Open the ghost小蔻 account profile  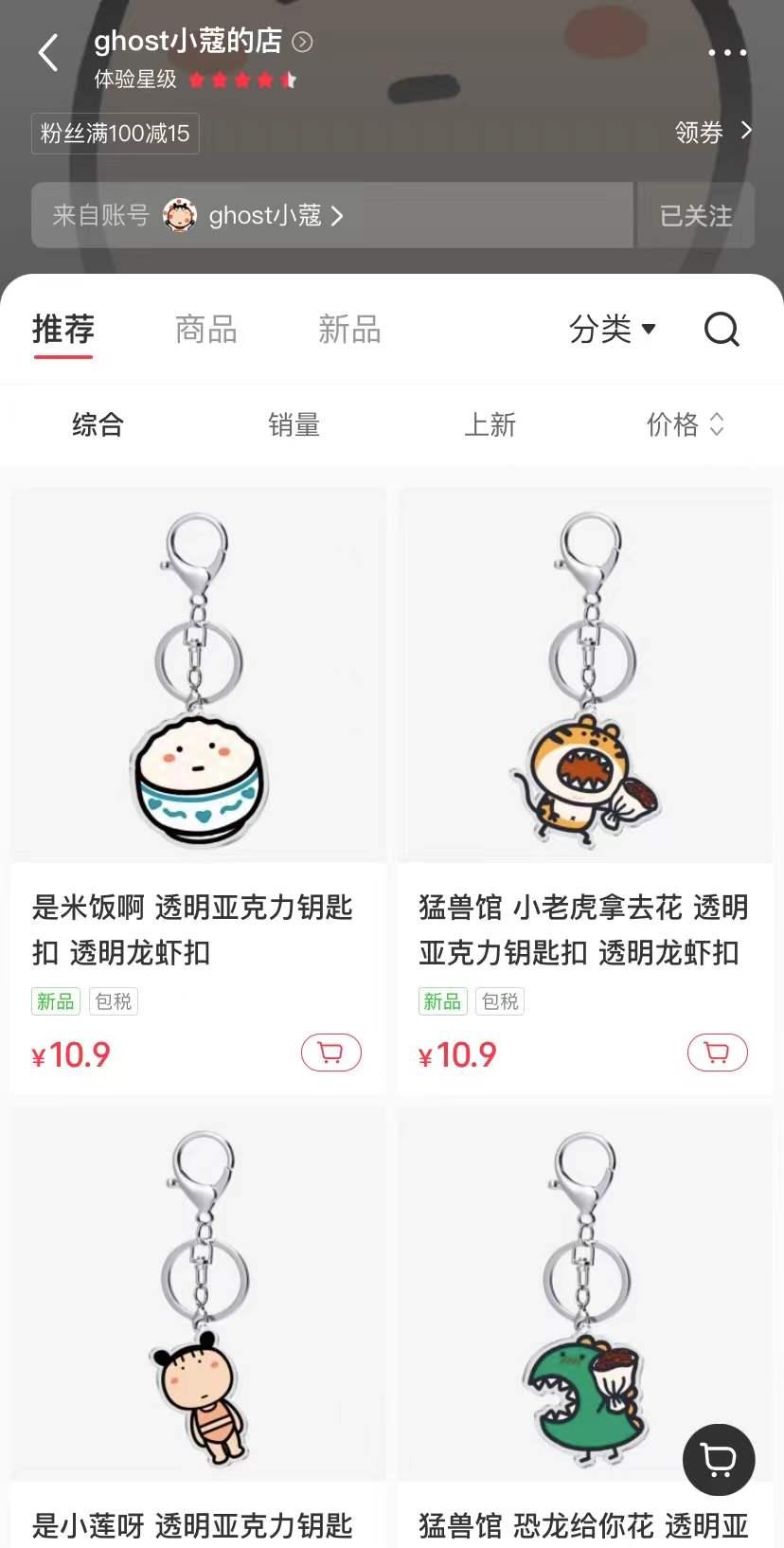click(x=252, y=216)
